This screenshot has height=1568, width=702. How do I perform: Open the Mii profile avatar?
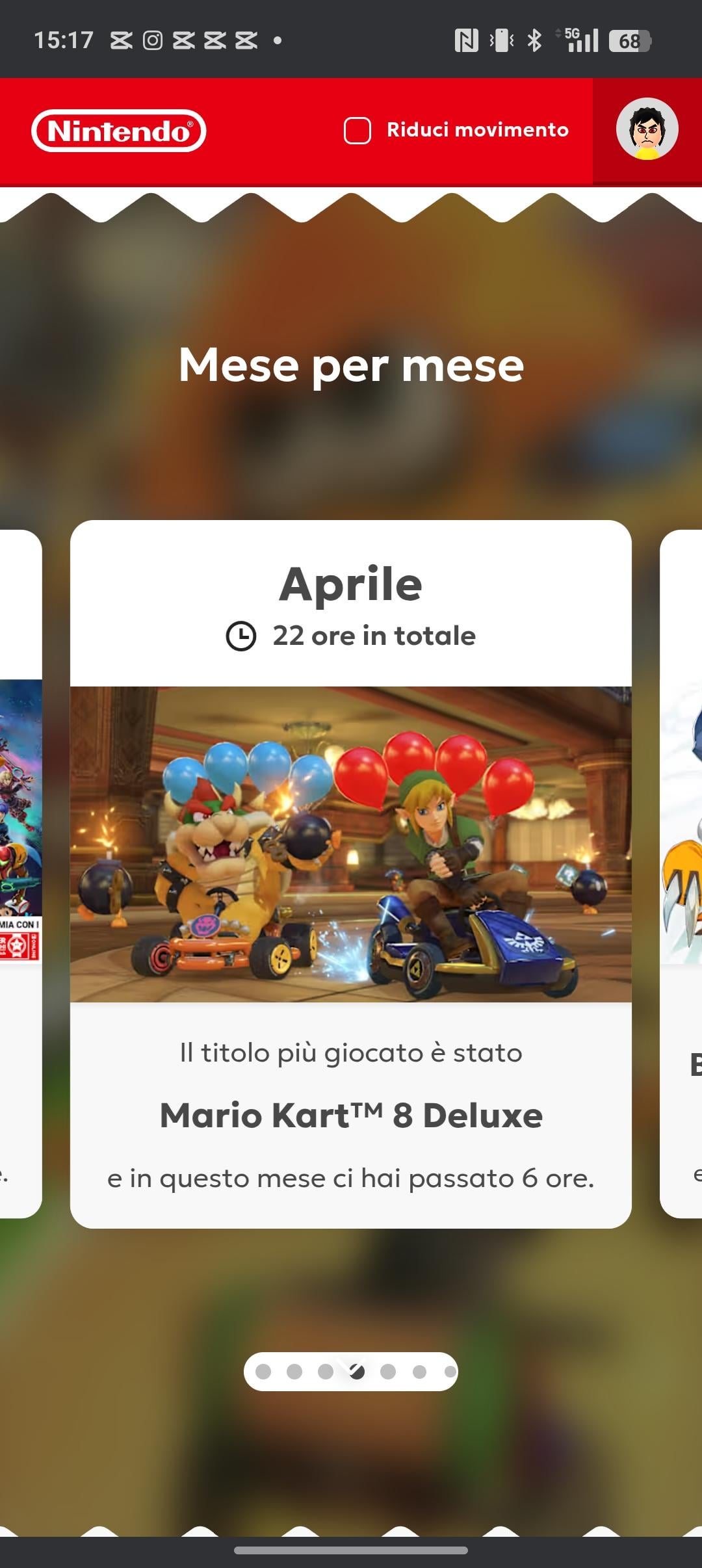tap(647, 129)
